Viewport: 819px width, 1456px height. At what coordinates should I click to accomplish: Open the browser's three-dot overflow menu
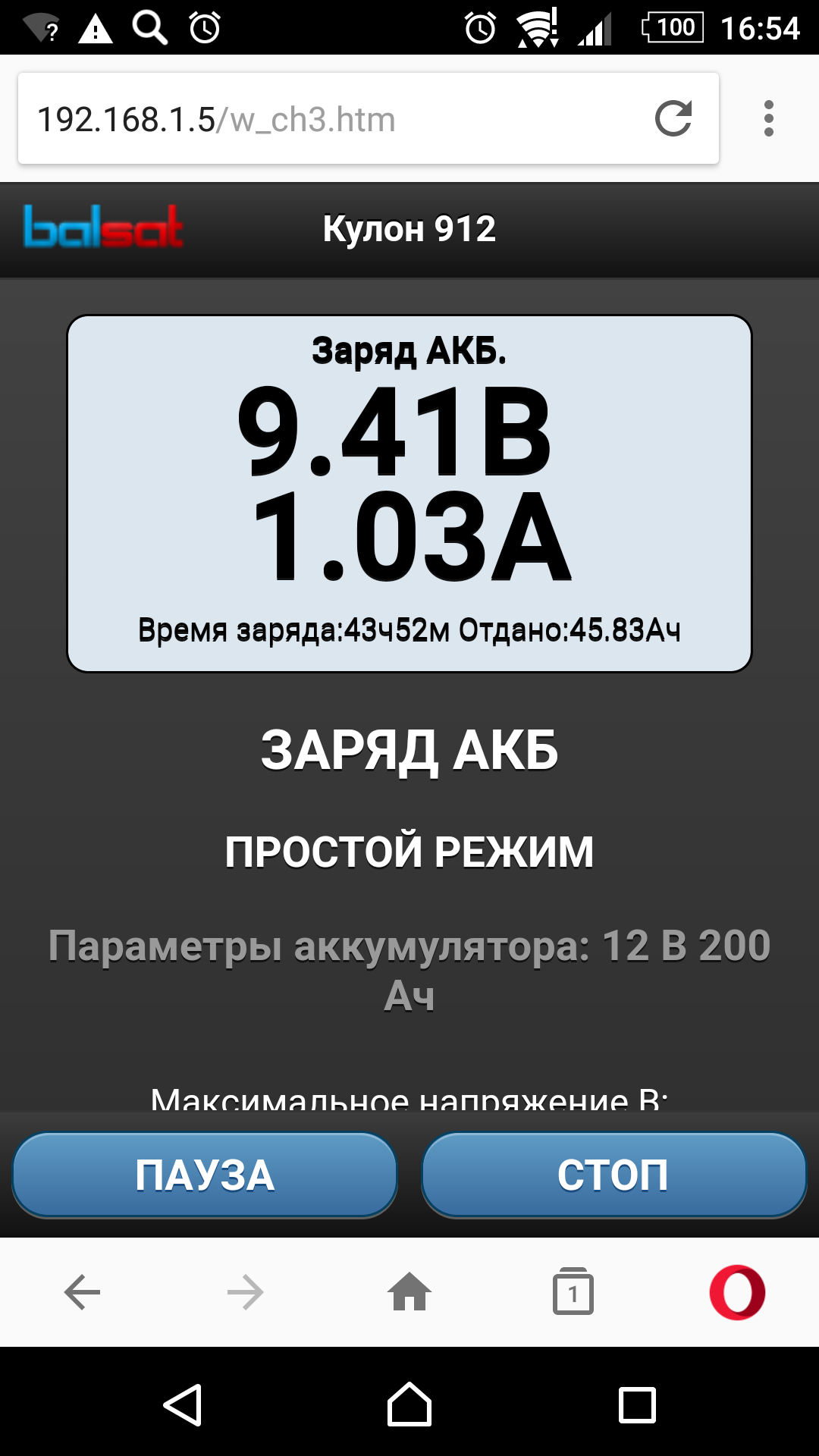pos(769,118)
